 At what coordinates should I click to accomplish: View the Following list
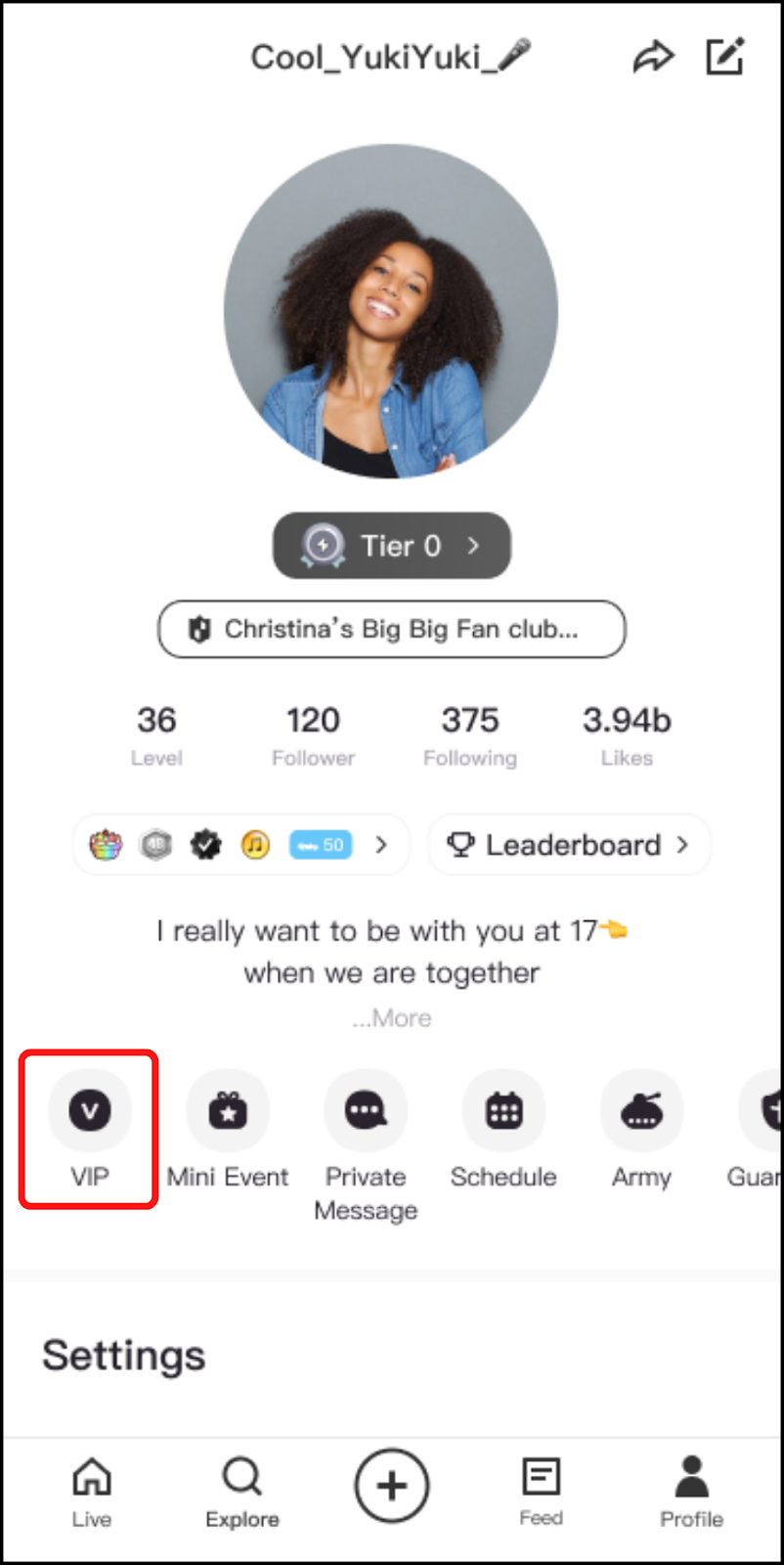pyautogui.click(x=470, y=735)
